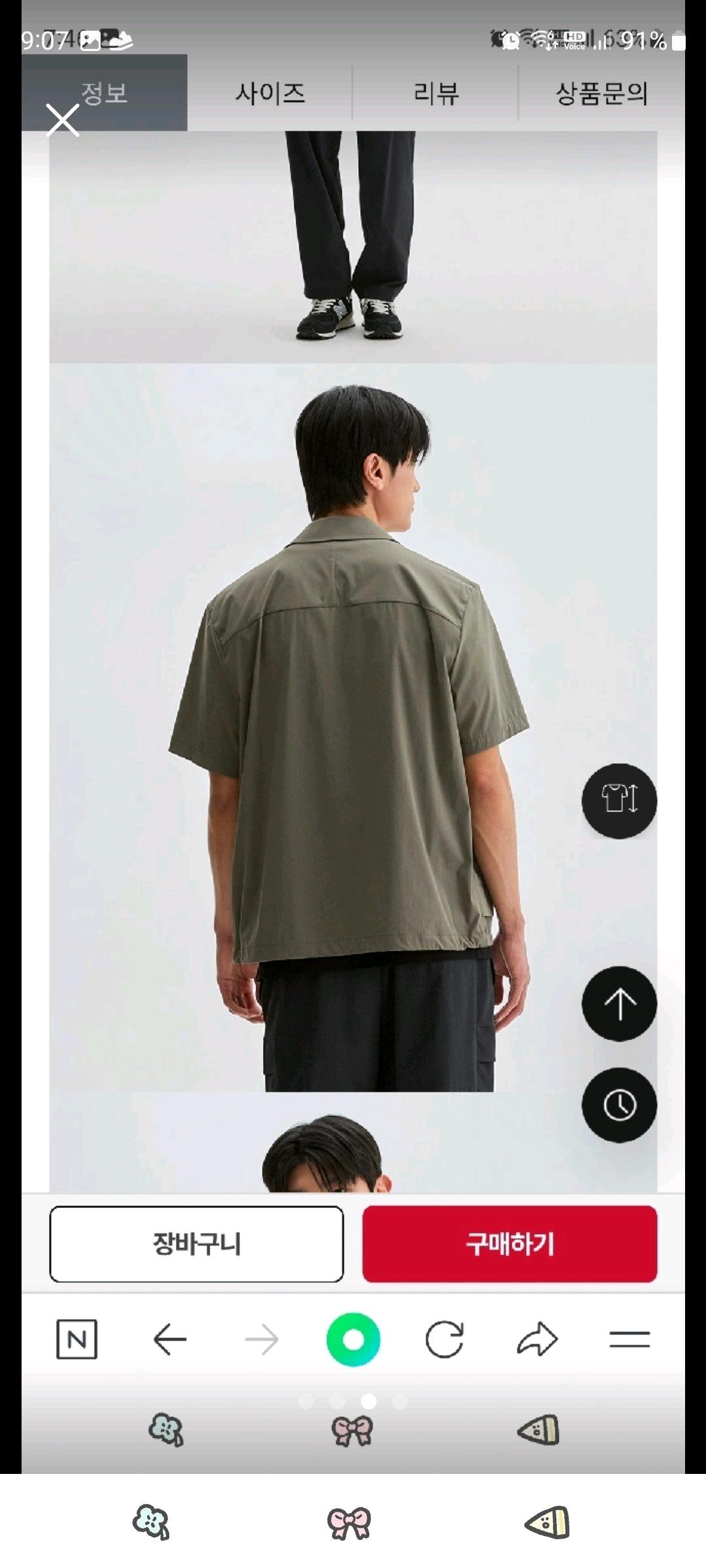Tap 구매하기 to buy now

(x=510, y=1244)
